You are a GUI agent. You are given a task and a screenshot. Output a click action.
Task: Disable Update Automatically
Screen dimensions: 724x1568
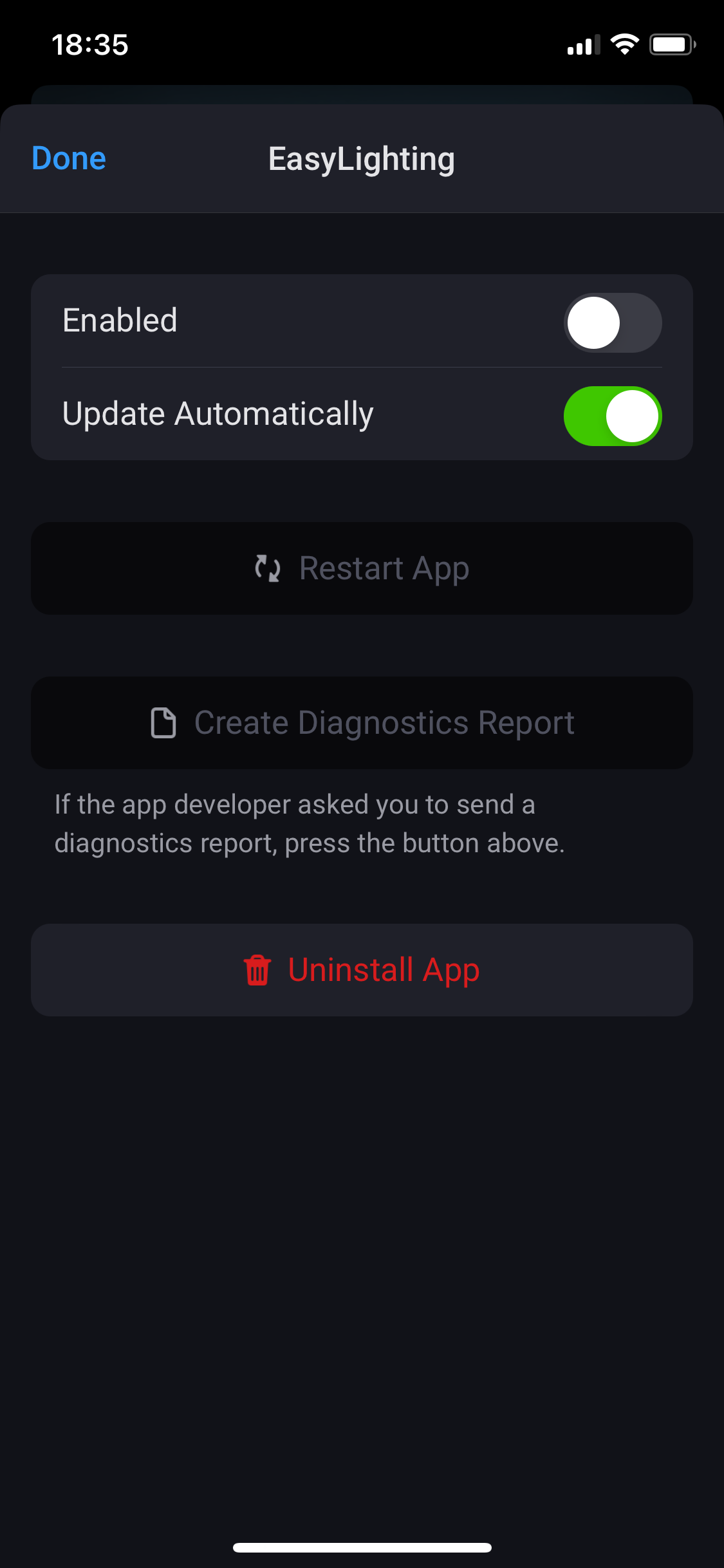[612, 416]
